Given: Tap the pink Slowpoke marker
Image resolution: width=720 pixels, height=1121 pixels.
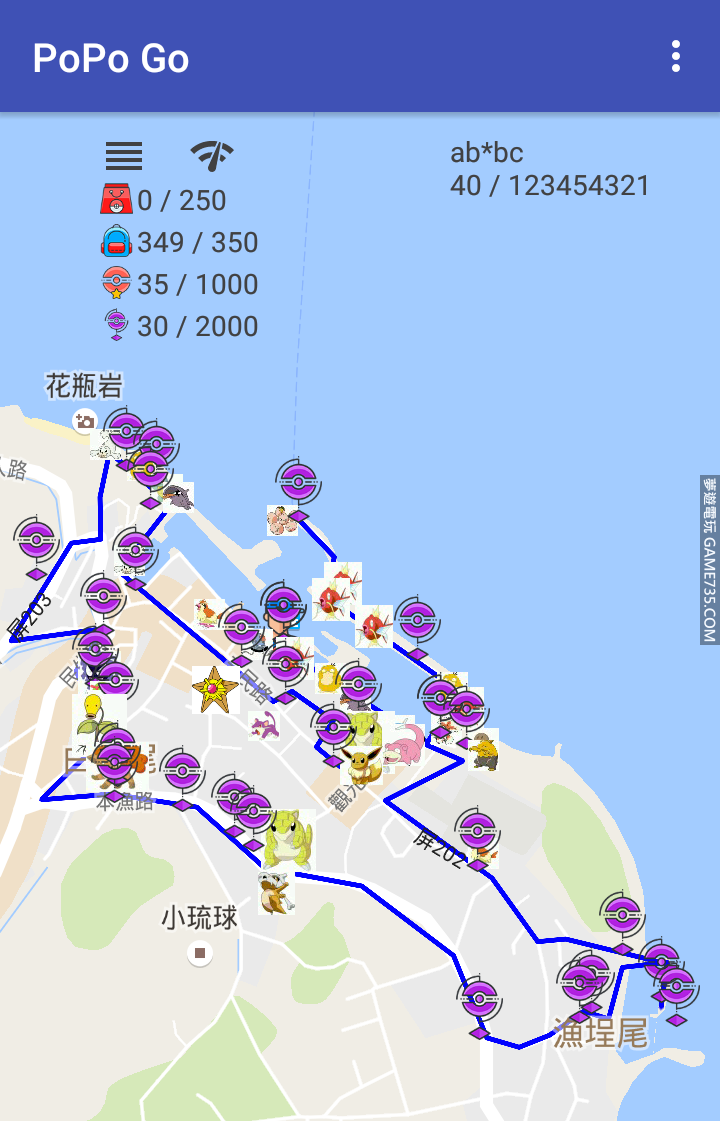Looking at the screenshot, I should click(404, 743).
